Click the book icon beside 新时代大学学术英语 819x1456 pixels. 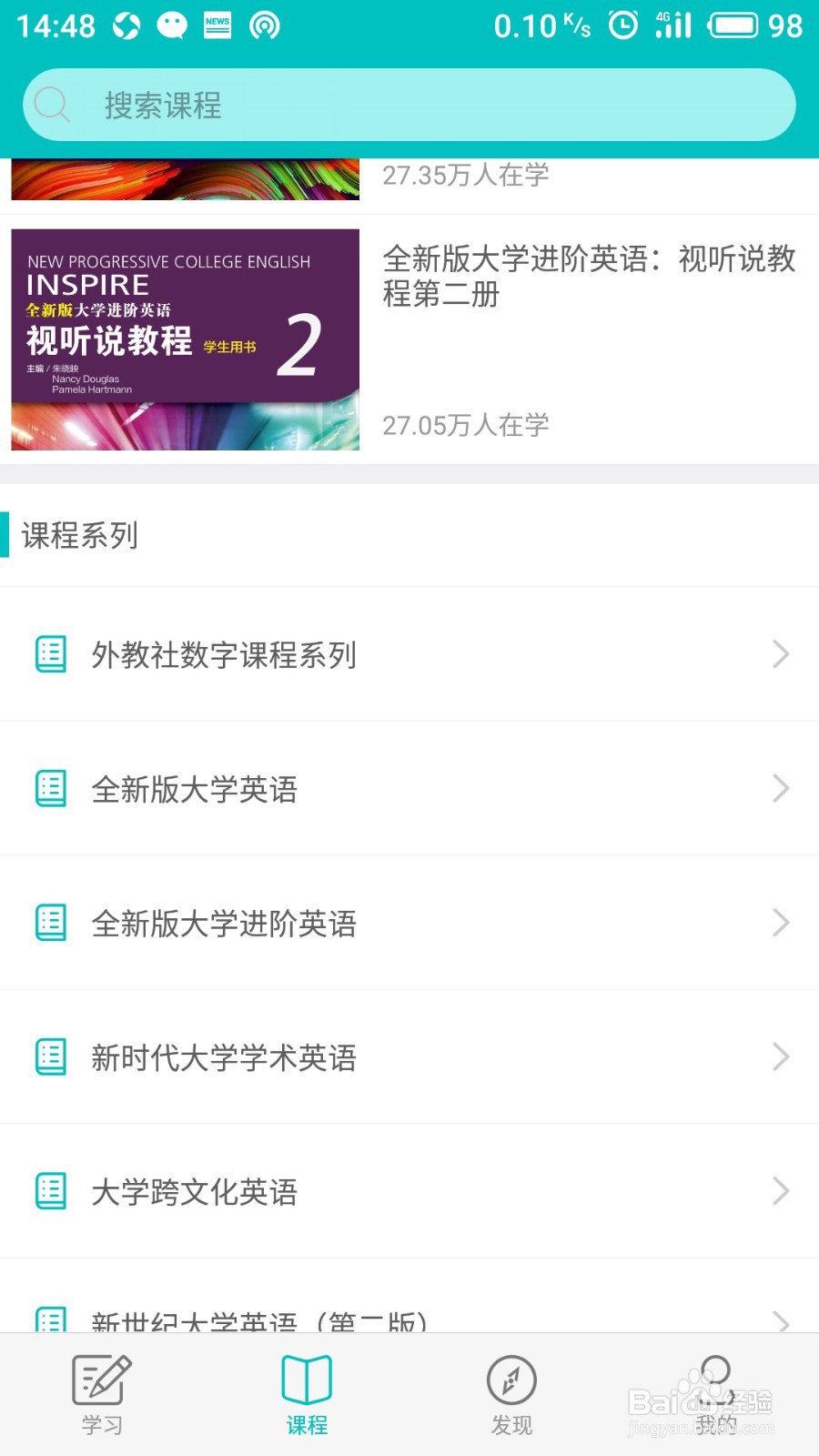50,1057
